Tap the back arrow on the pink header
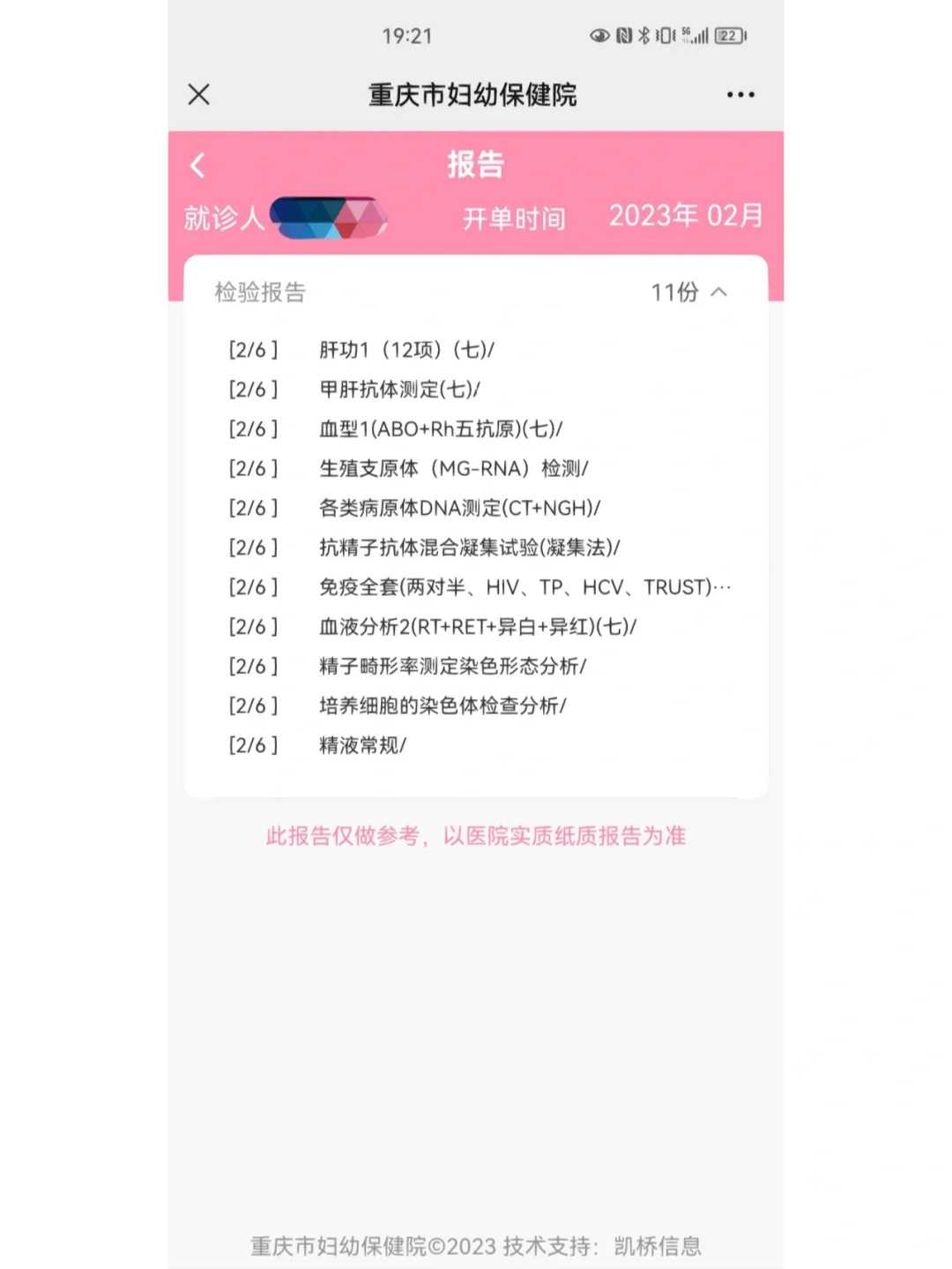Viewport: 952px width, 1269px height. [x=197, y=165]
